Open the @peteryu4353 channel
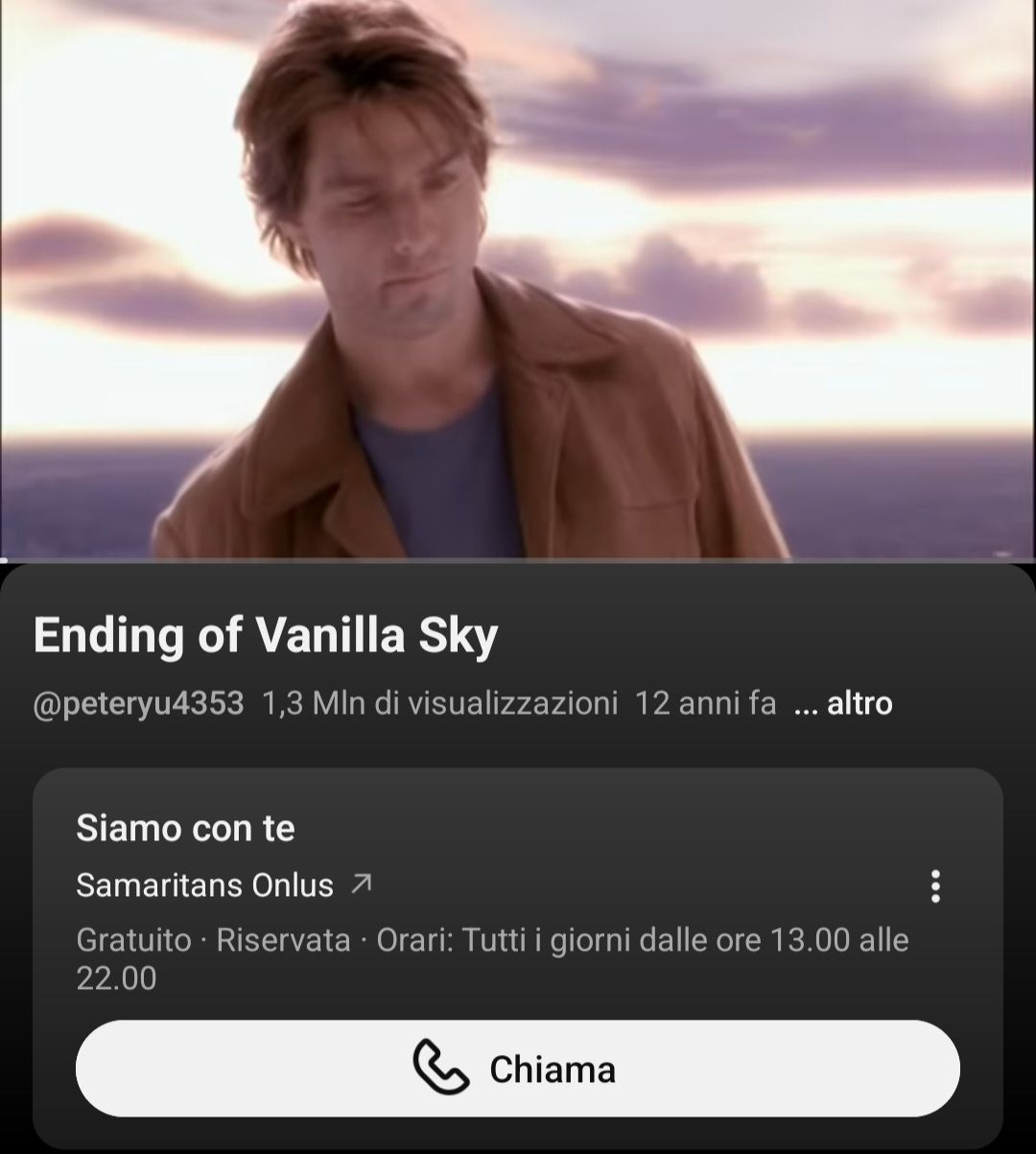 138,704
